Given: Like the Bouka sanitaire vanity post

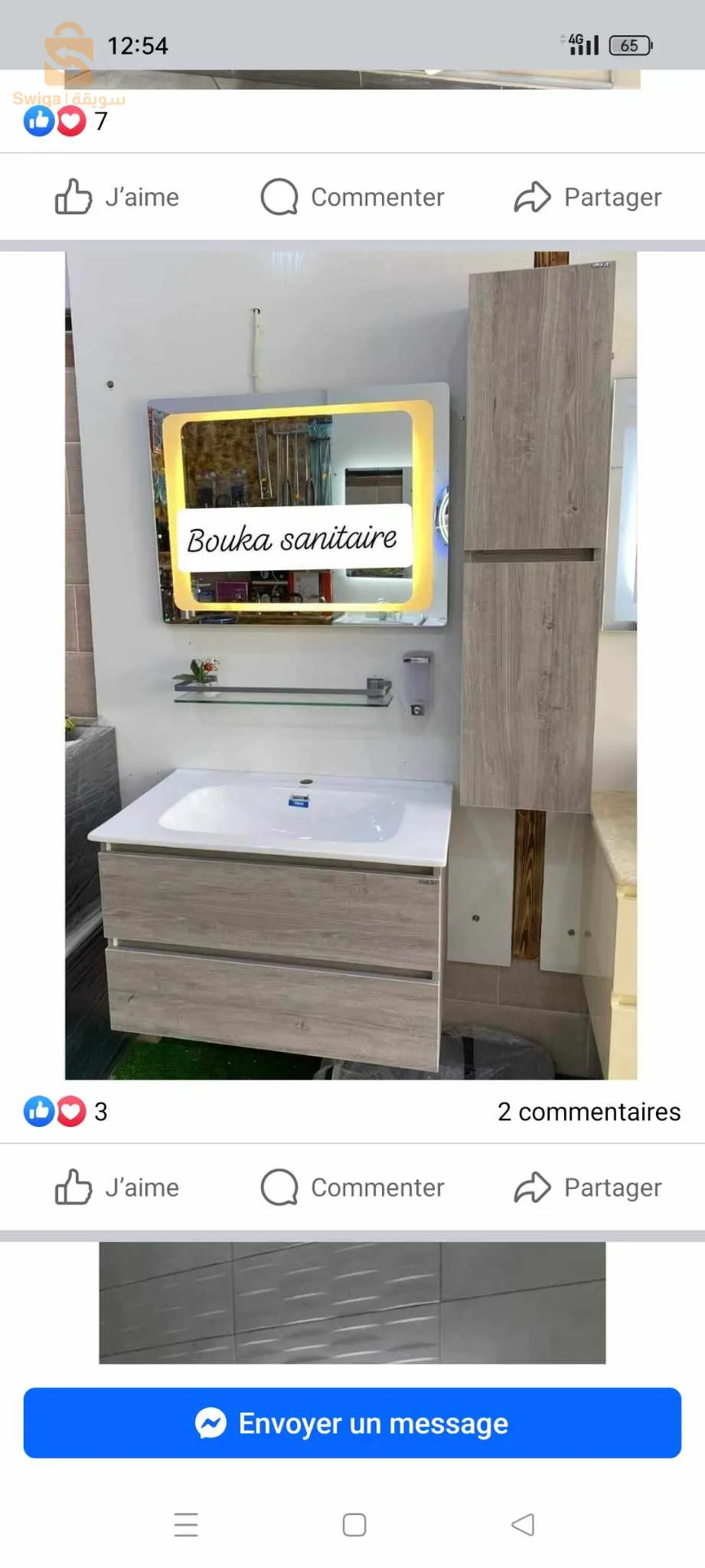Looking at the screenshot, I should point(117,1187).
